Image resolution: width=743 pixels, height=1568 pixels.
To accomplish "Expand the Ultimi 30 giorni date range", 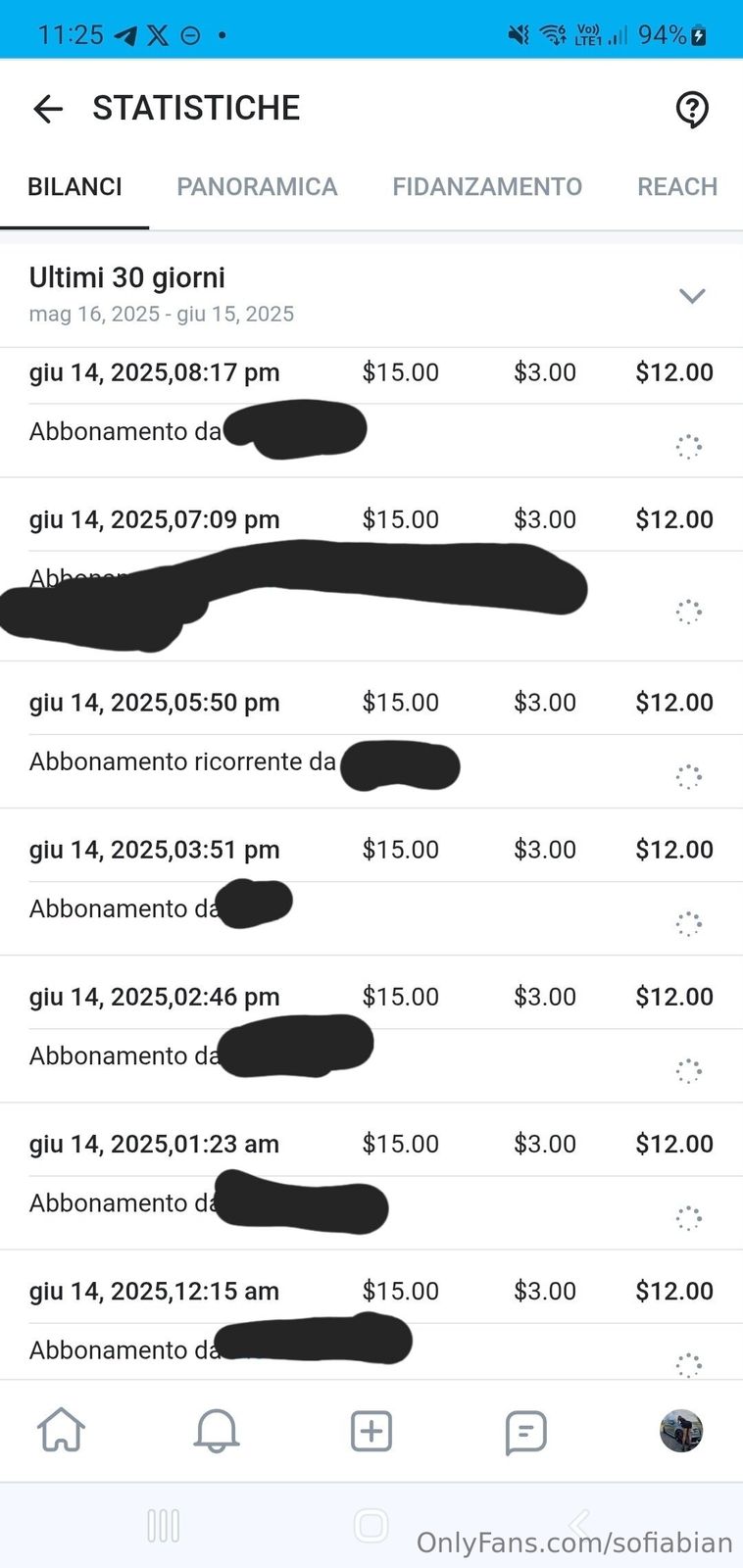I will click(692, 295).
